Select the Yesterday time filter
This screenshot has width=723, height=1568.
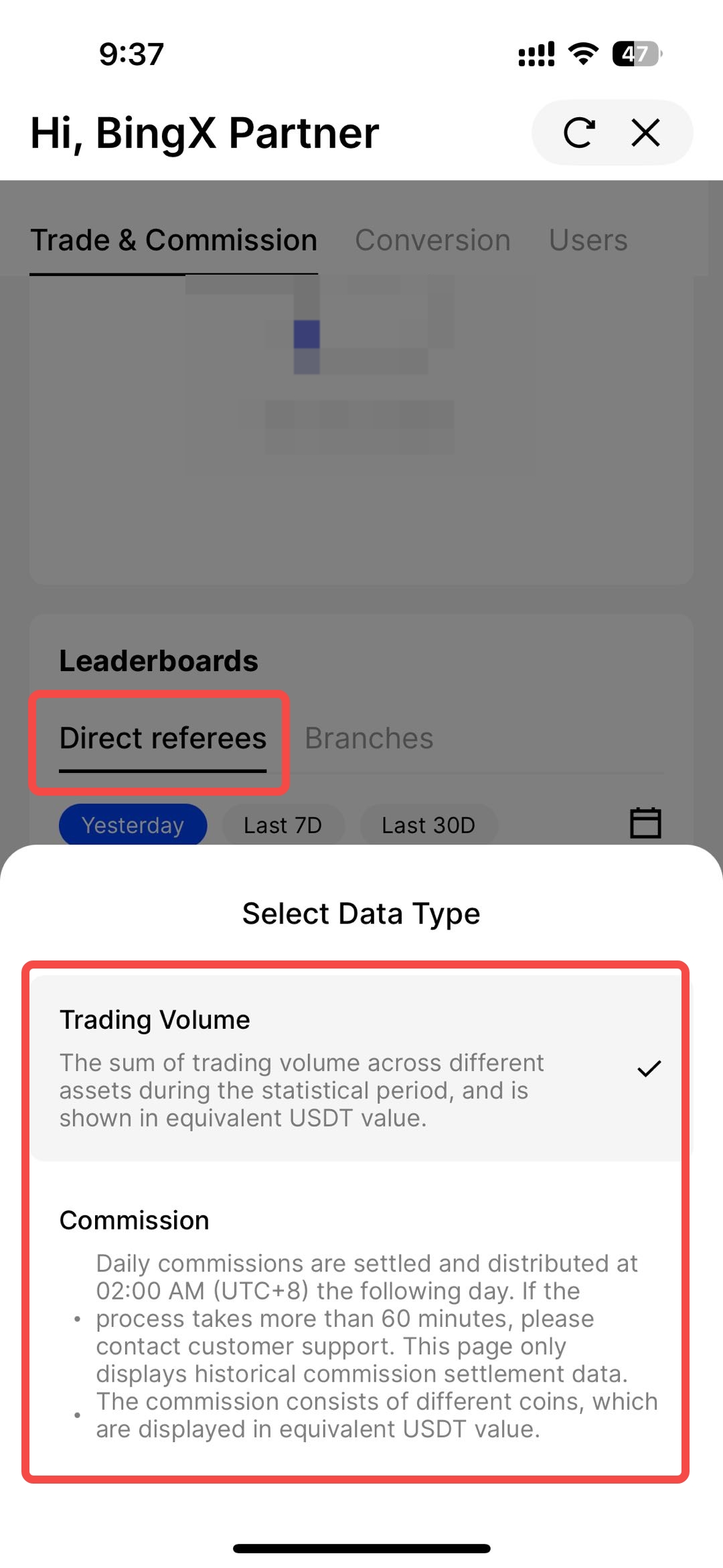tap(133, 825)
